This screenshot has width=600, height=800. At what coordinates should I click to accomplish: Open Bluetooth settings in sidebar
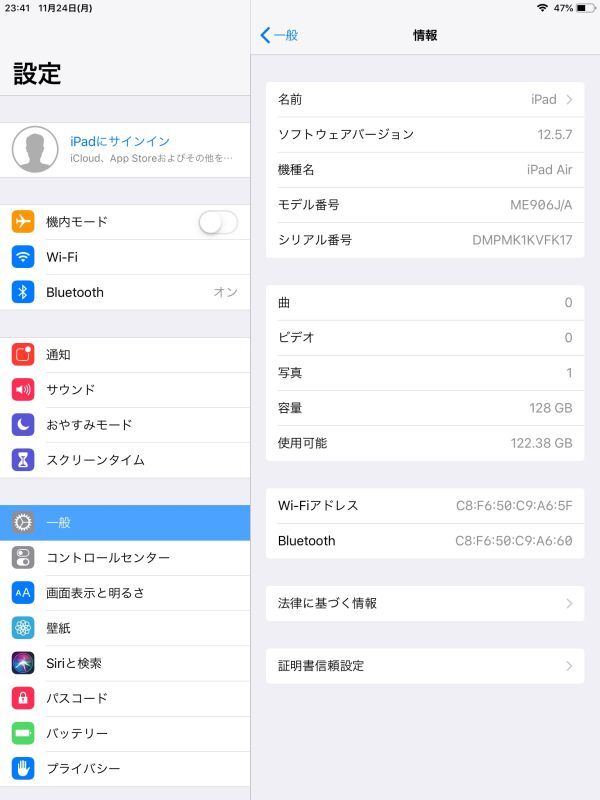(x=125, y=292)
